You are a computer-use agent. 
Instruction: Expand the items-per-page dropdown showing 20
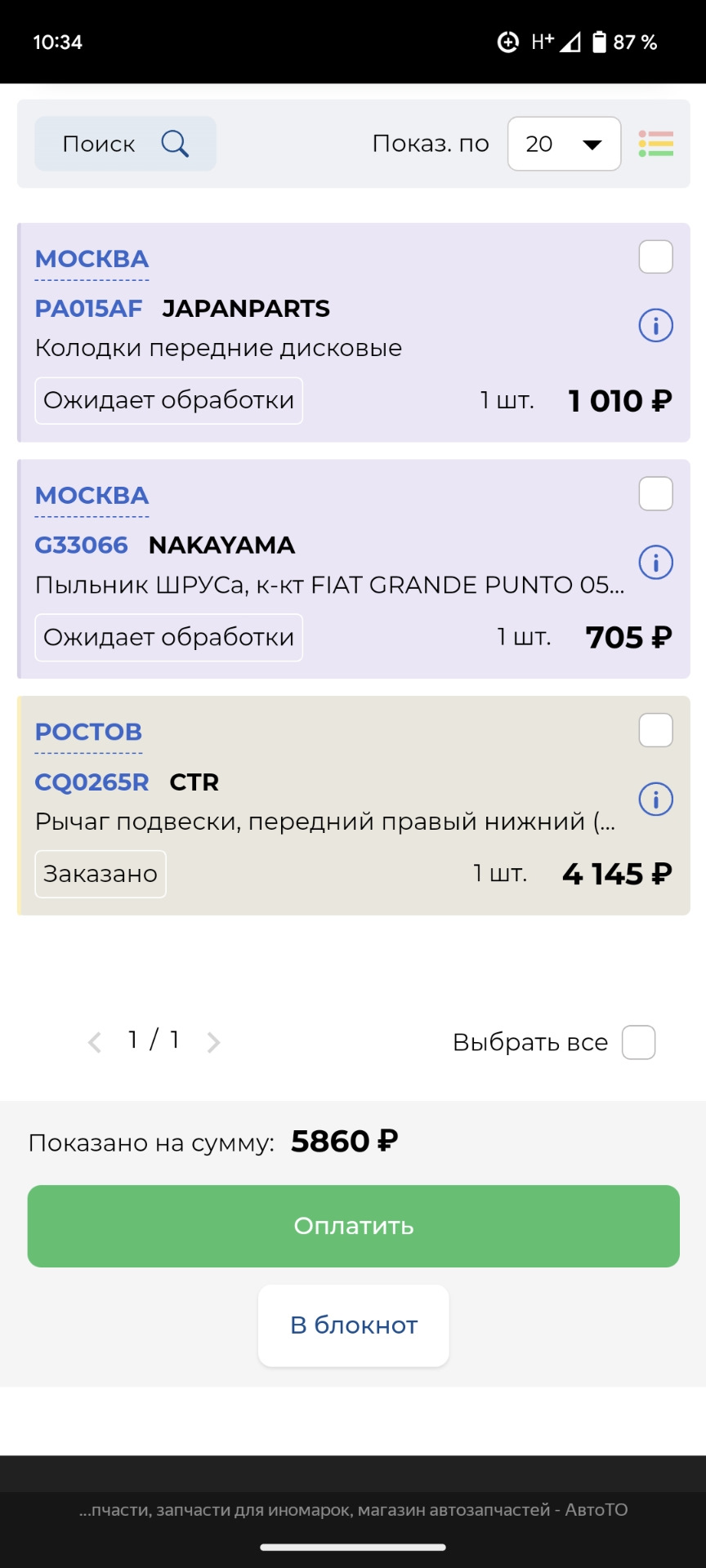coord(564,144)
